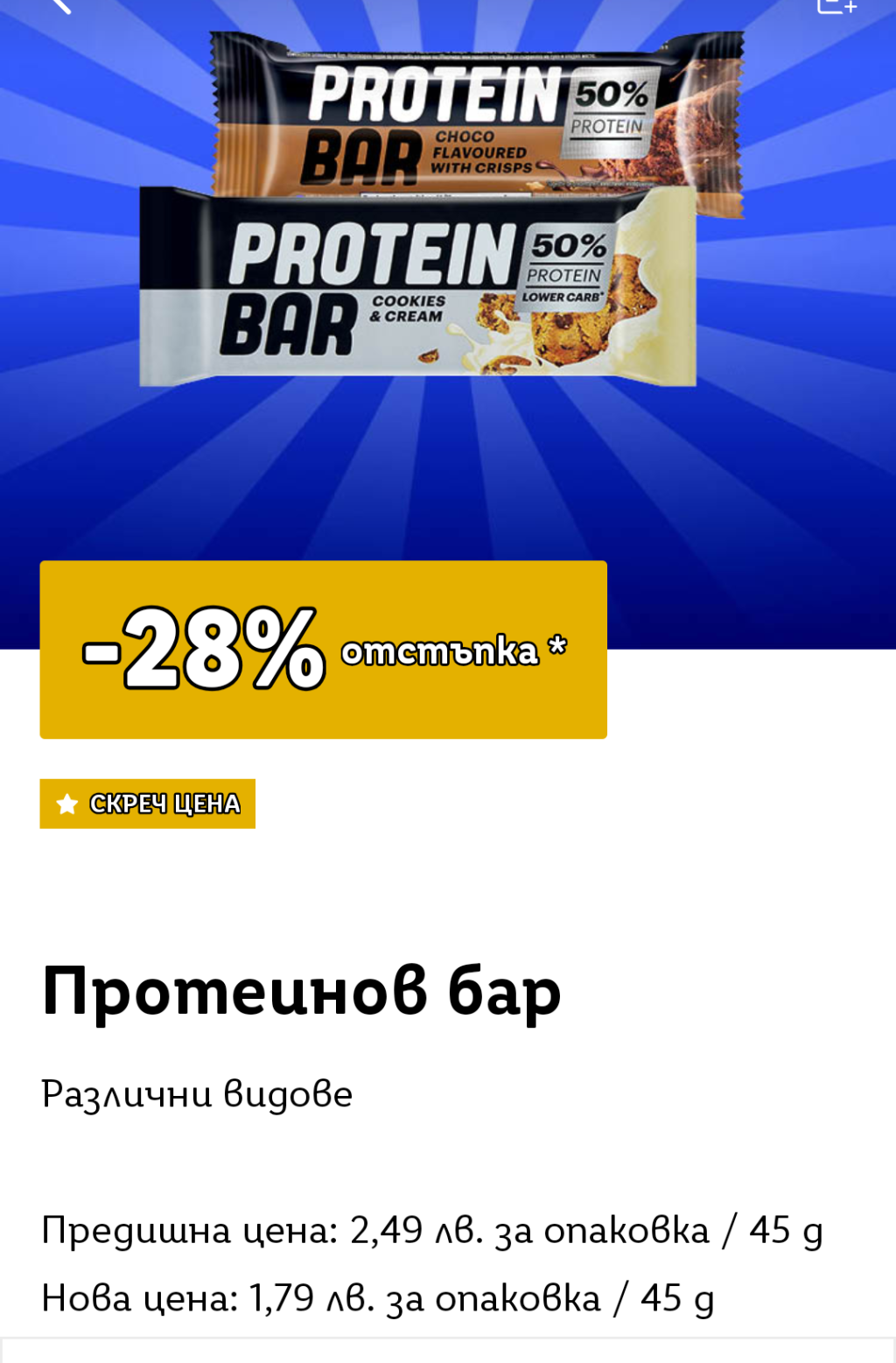This screenshot has width=896, height=1363.
Task: Add protein bar to shopping list
Action: coord(836,6)
